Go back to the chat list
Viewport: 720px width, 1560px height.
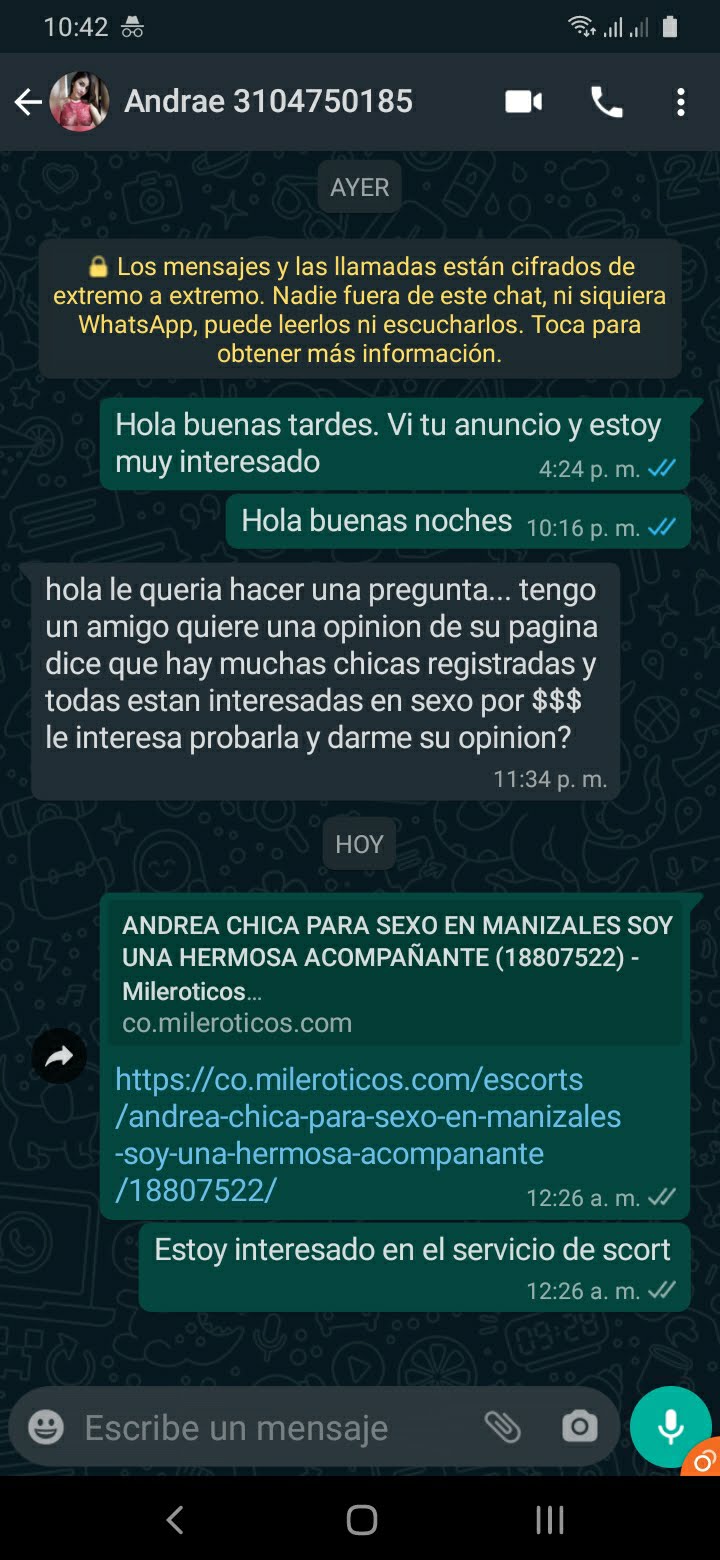(27, 102)
